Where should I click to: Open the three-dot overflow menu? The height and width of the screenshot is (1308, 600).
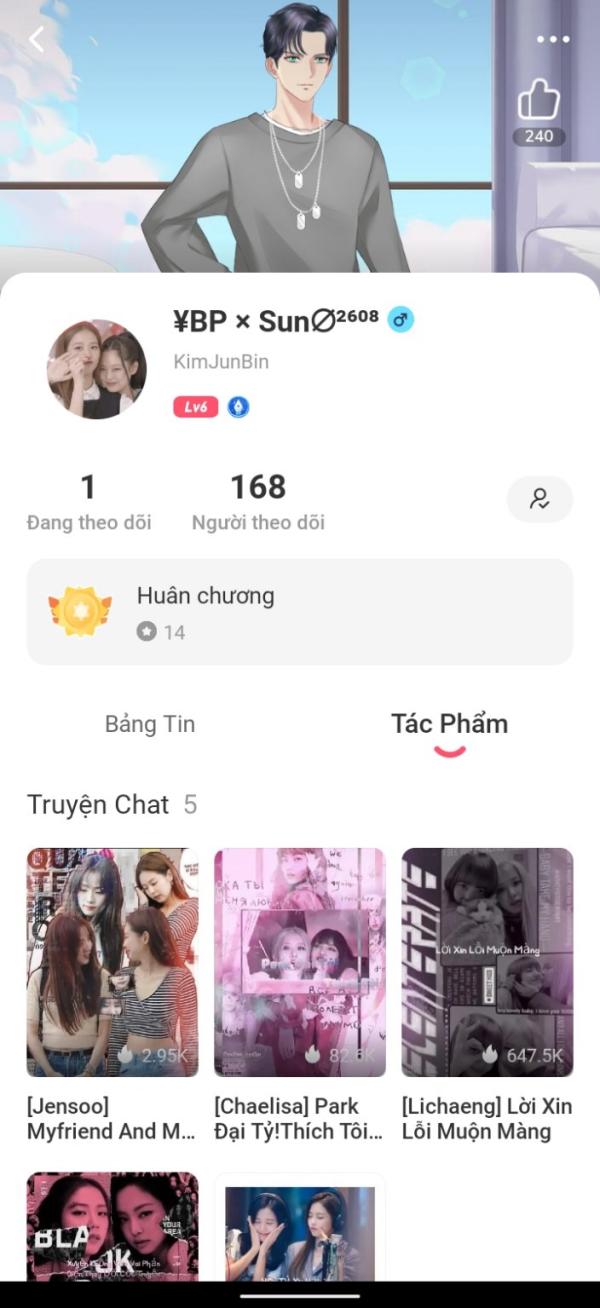click(552, 40)
